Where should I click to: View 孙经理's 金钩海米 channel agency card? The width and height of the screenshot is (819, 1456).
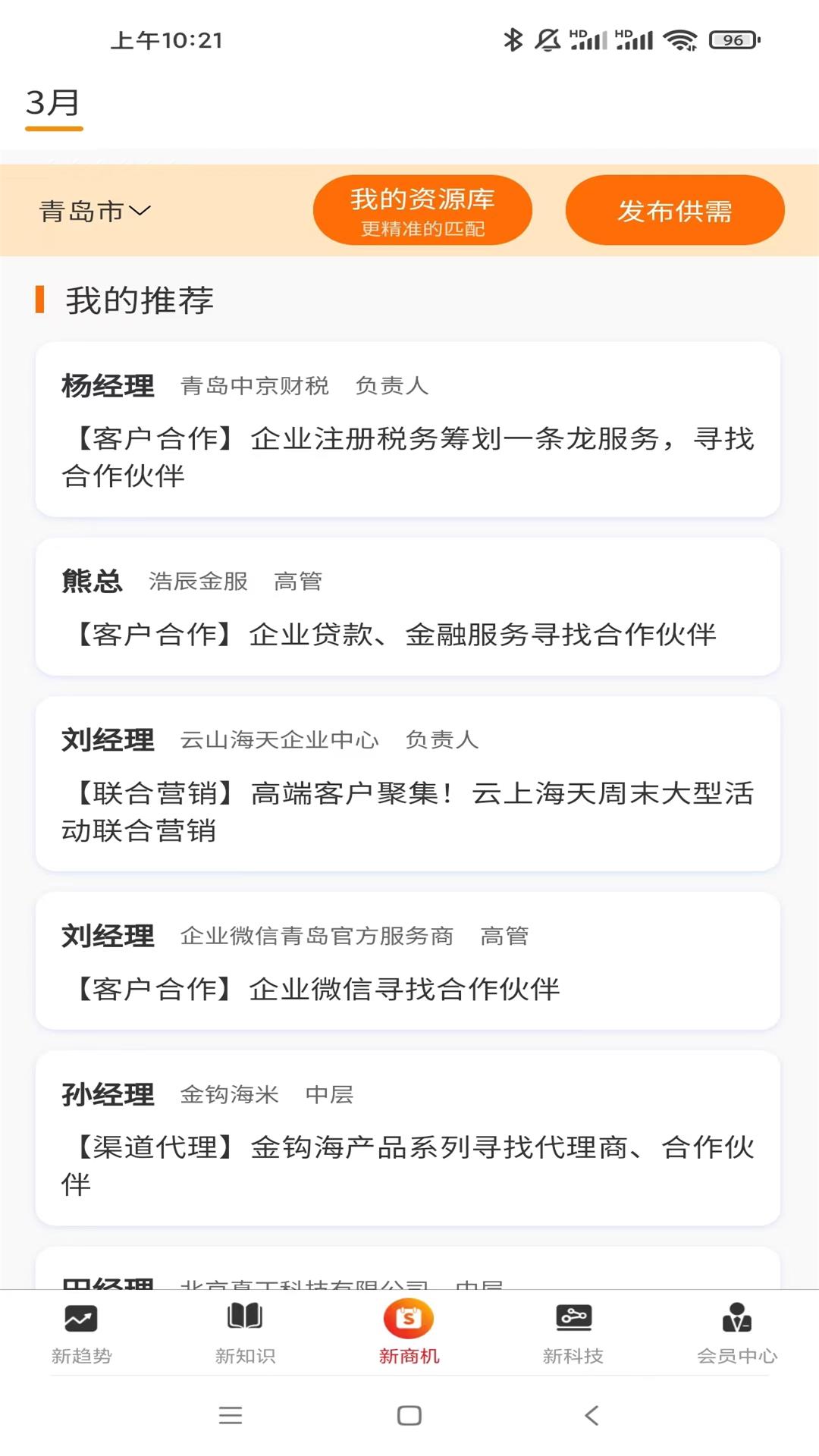tap(408, 1137)
